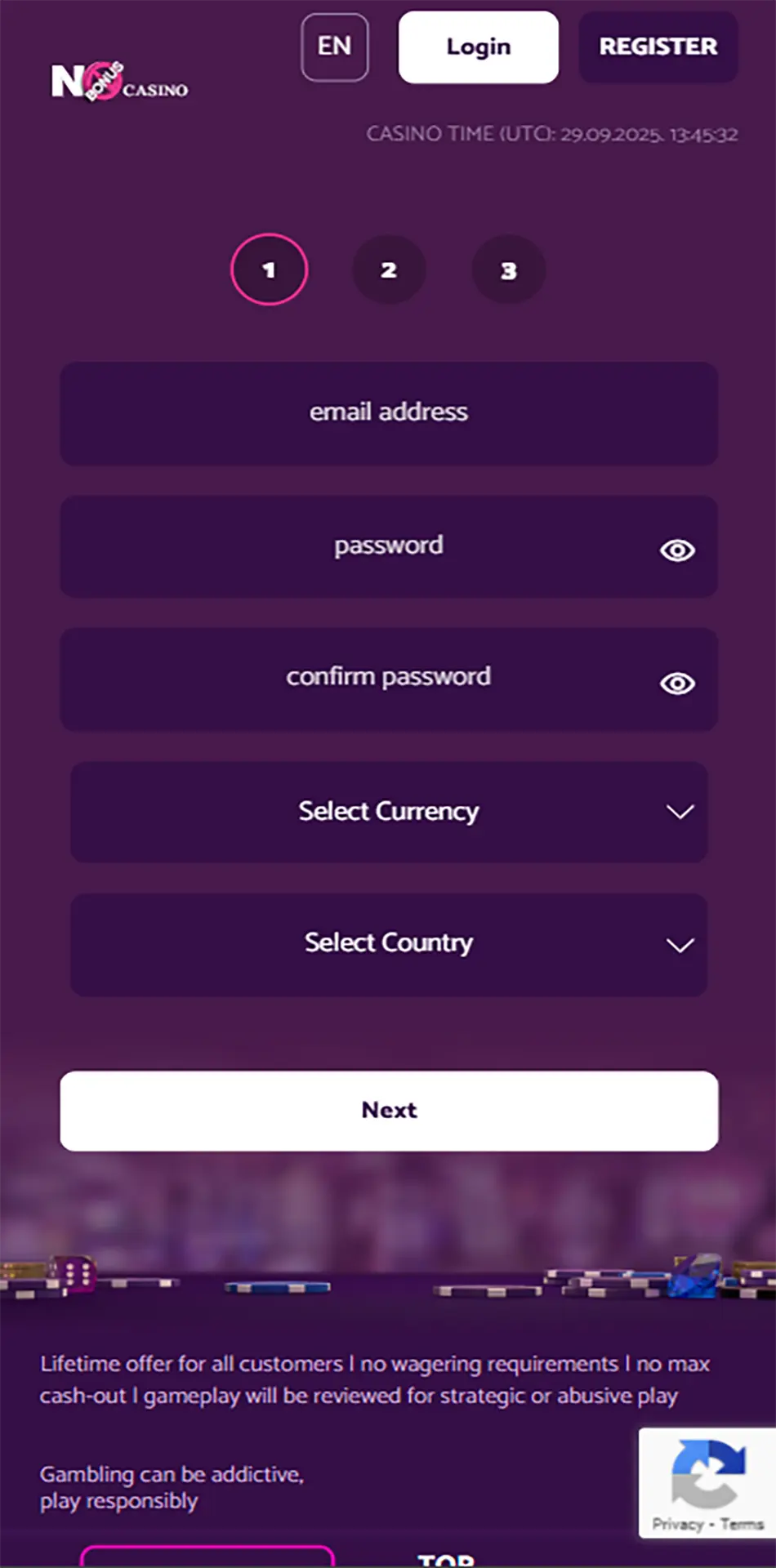Jump to registration step 2
The width and height of the screenshot is (776, 1568).
[389, 270]
